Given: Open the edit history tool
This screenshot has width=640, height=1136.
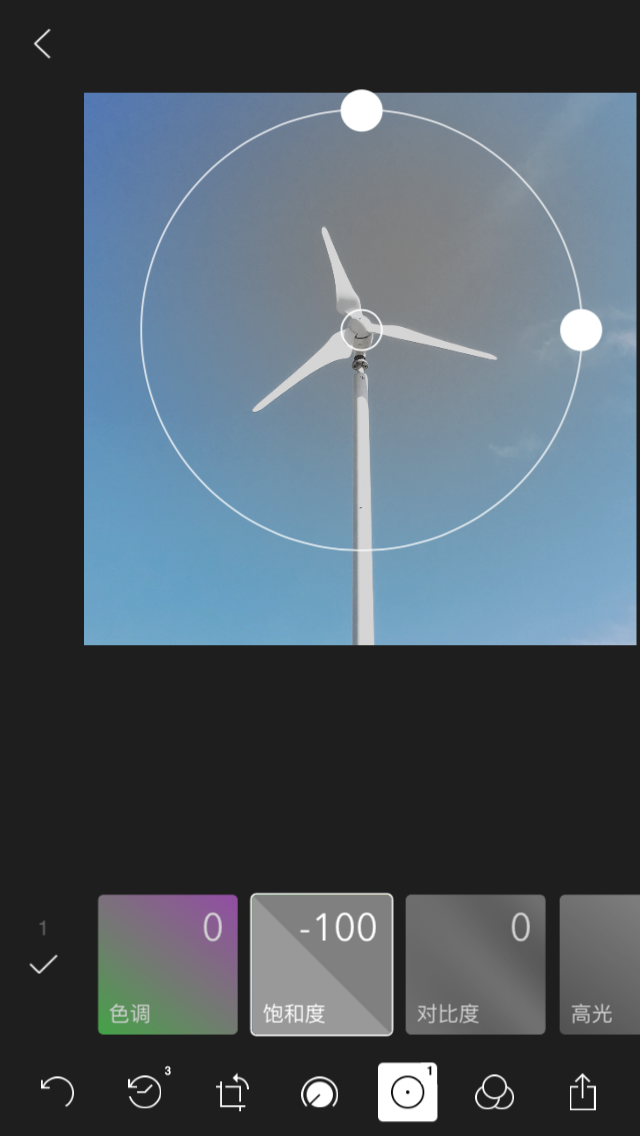Looking at the screenshot, I should pyautogui.click(x=146, y=1092).
